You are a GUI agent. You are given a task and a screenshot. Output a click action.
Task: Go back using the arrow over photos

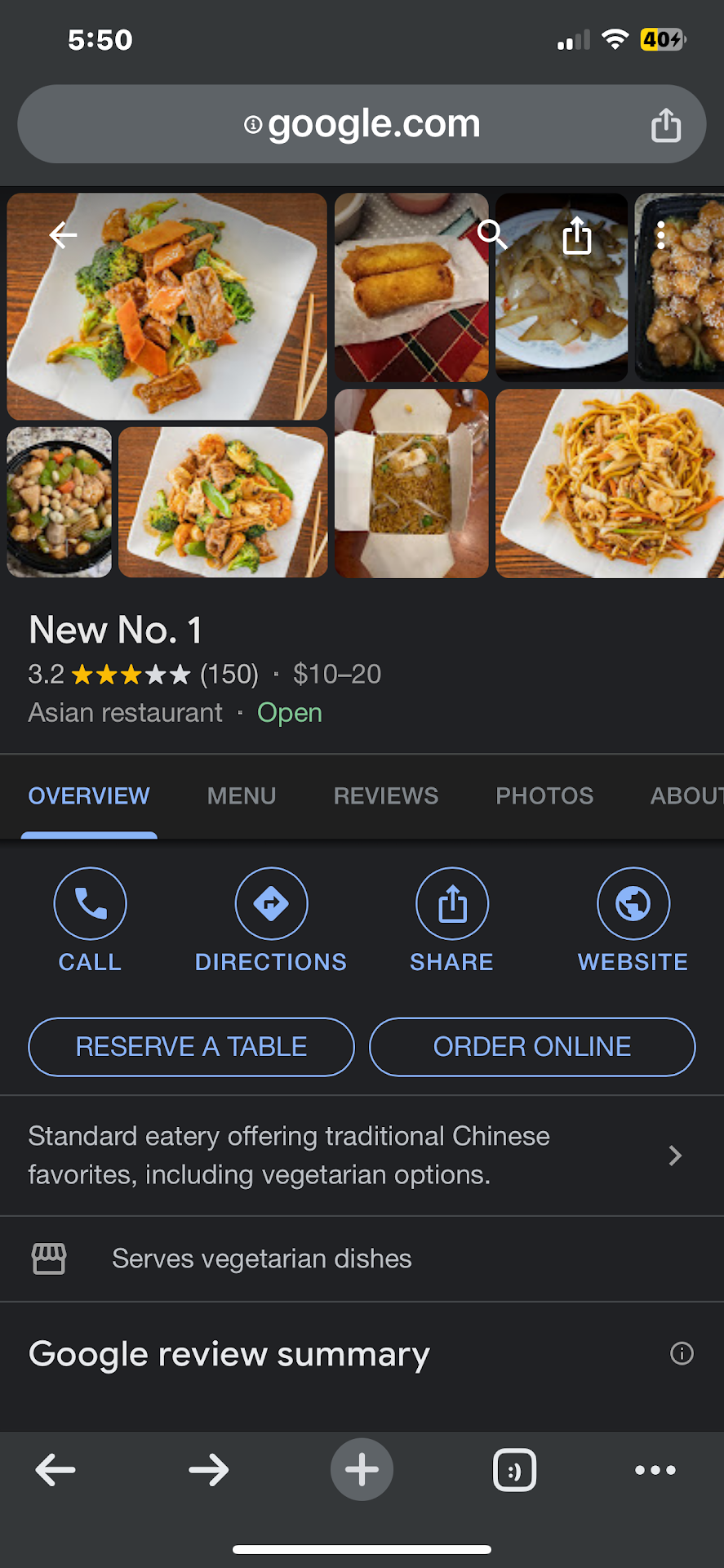pyautogui.click(x=63, y=236)
